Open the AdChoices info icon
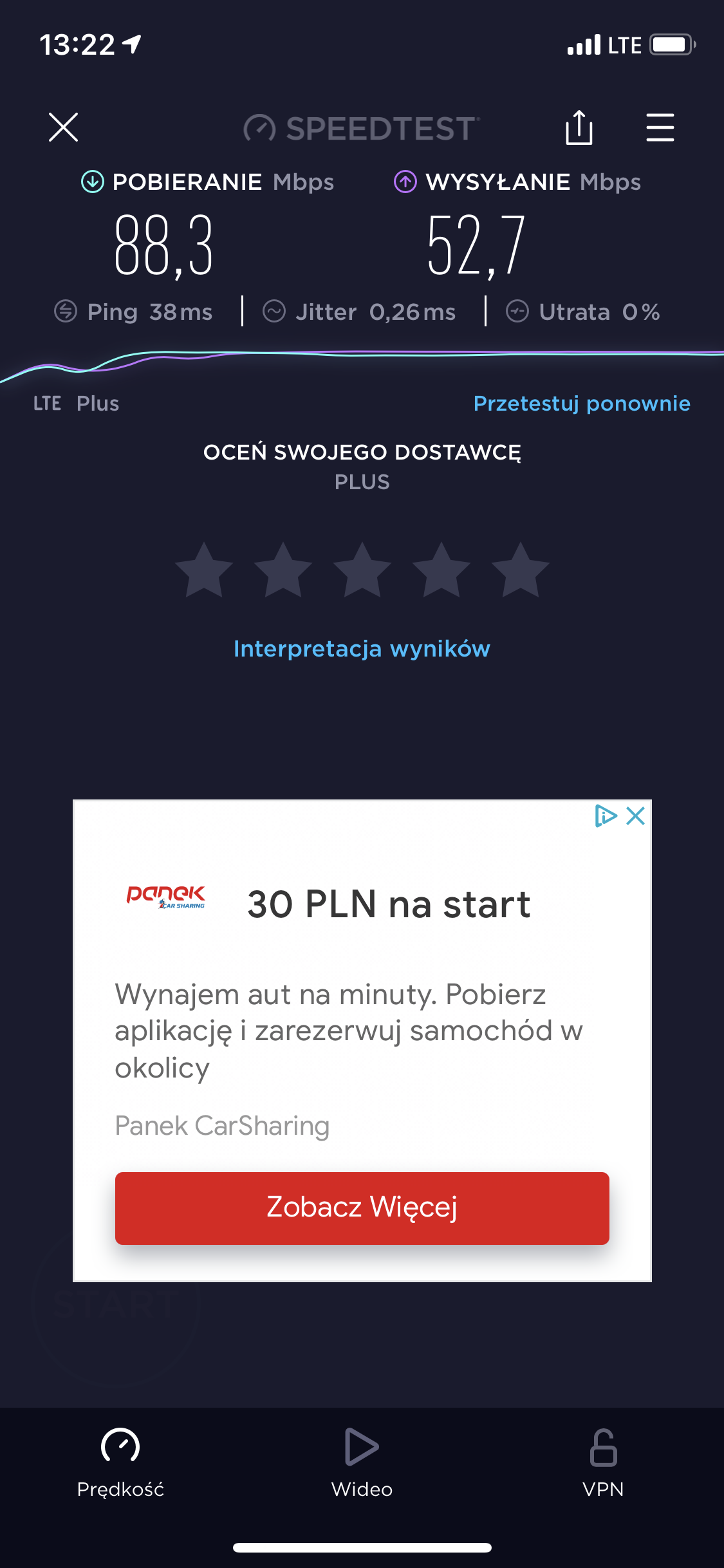Viewport: 724px width, 1568px height. tap(605, 816)
